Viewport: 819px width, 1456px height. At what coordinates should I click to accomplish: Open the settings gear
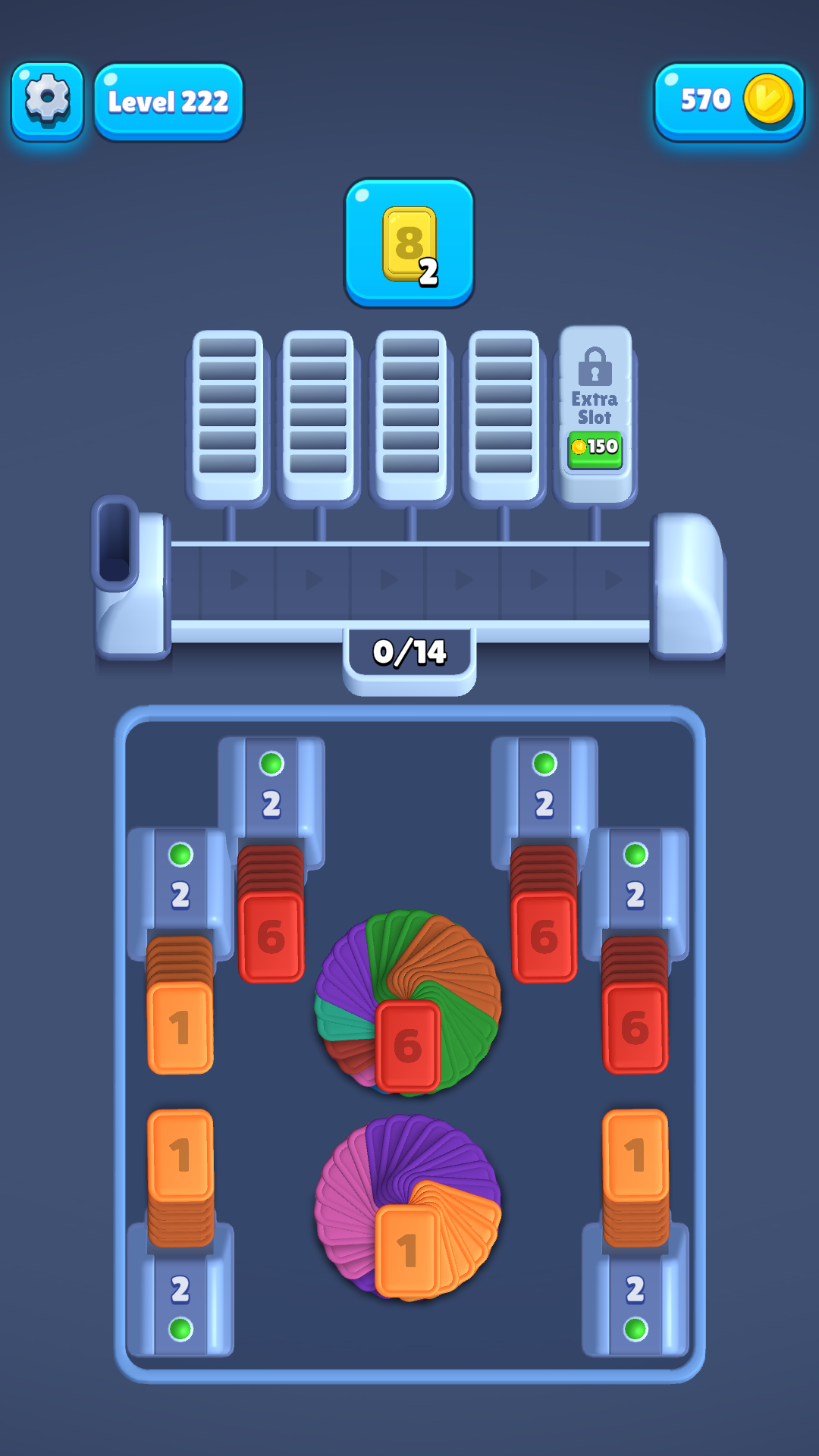[x=47, y=101]
